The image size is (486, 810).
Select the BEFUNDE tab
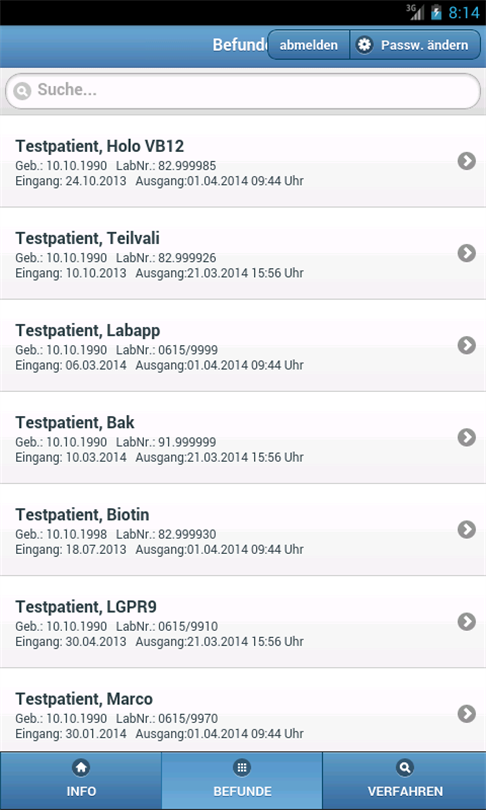[x=242, y=781]
